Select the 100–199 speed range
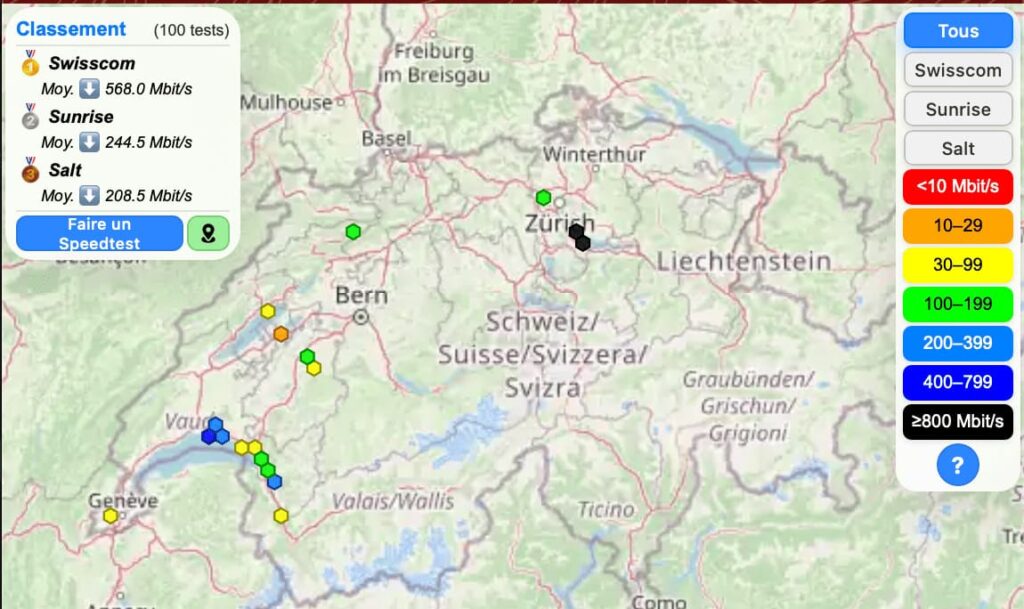Viewport: 1024px width, 609px height. 957,304
